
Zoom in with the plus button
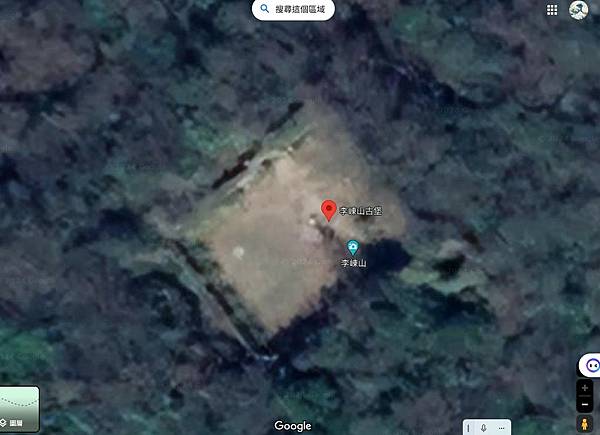coord(585,388)
